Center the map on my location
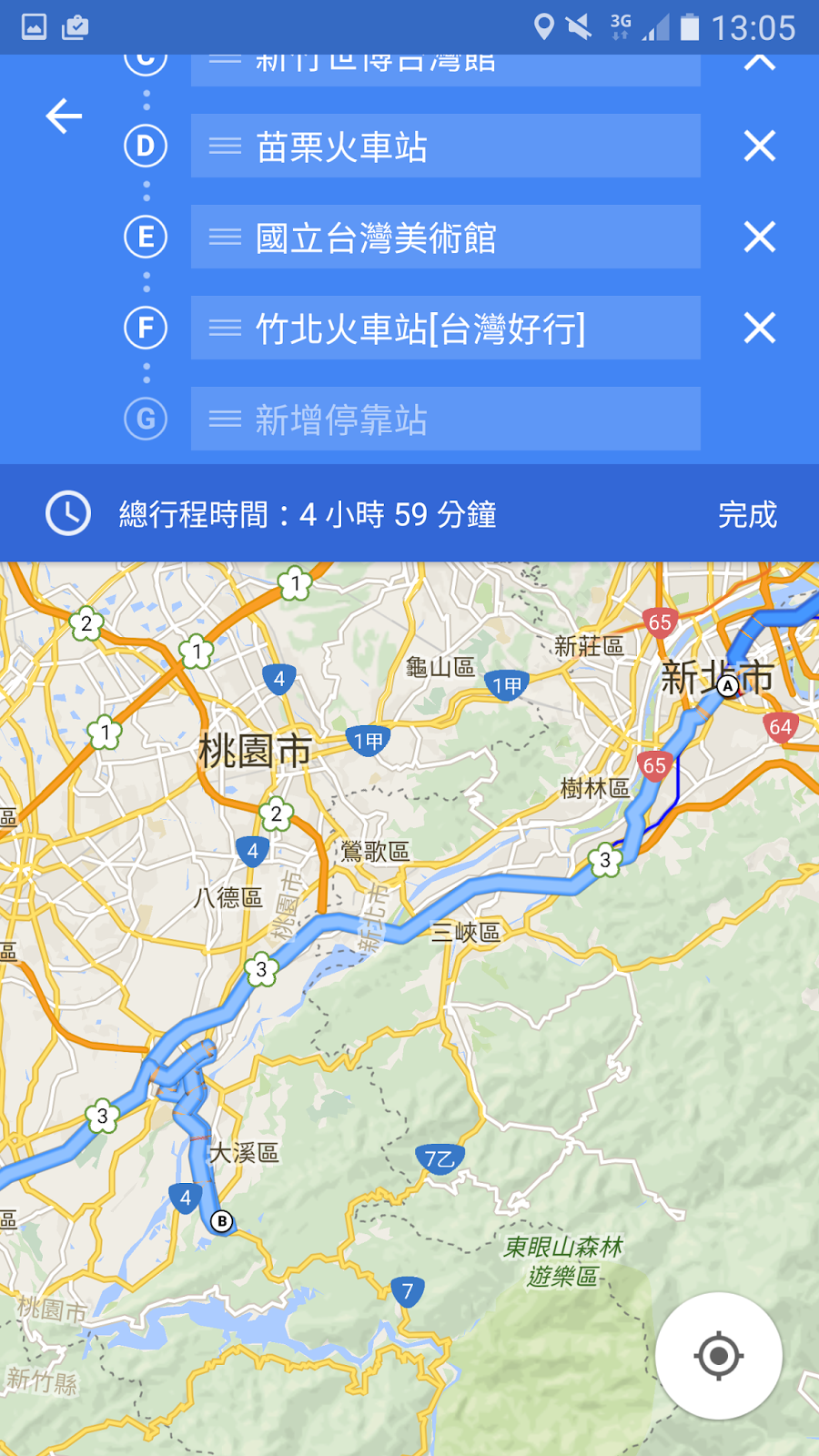Screen dimensions: 819x1456 tap(718, 1356)
